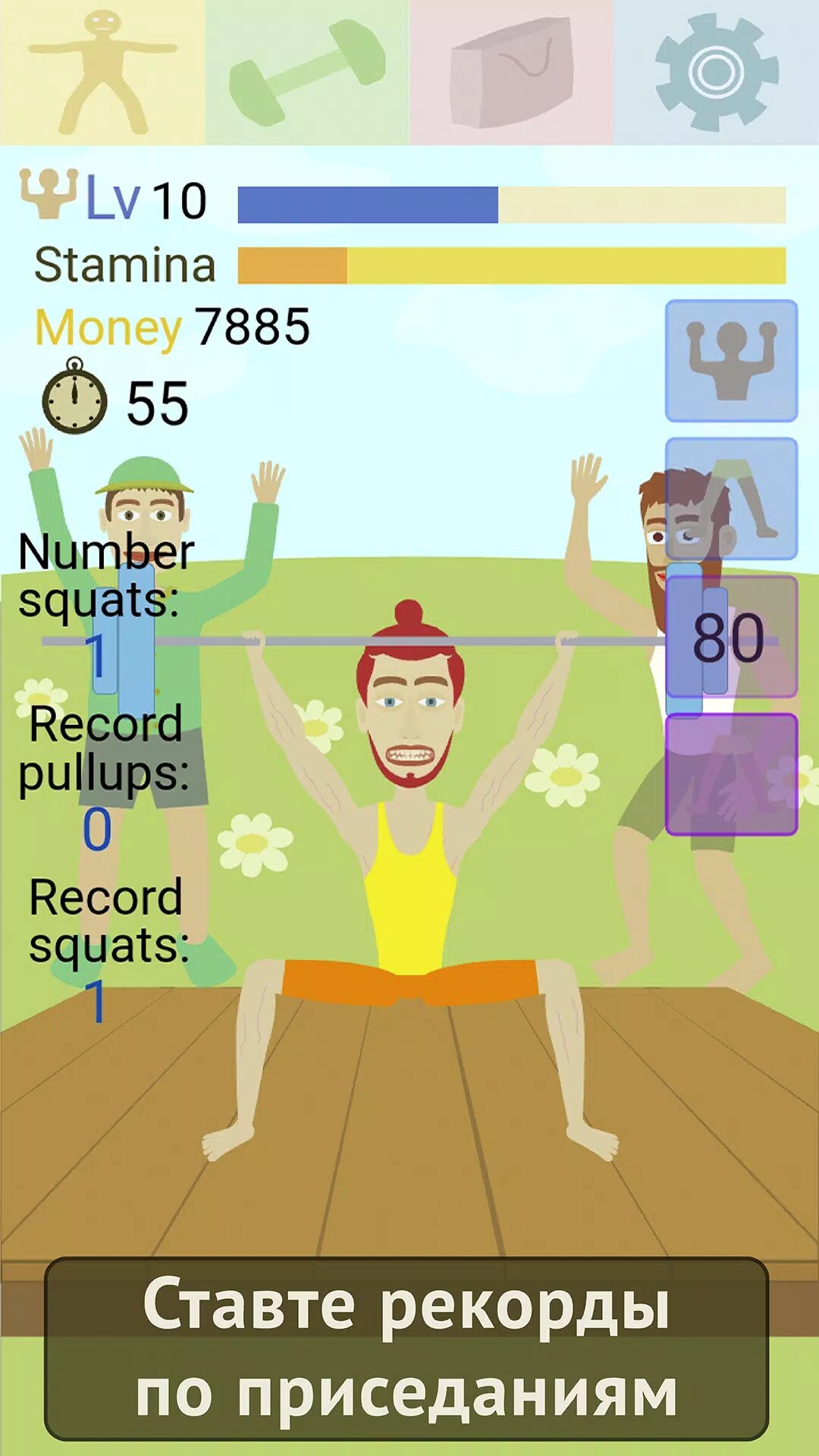The image size is (819, 1456).
Task: Select the flexing arms exercise button
Action: pos(731,361)
